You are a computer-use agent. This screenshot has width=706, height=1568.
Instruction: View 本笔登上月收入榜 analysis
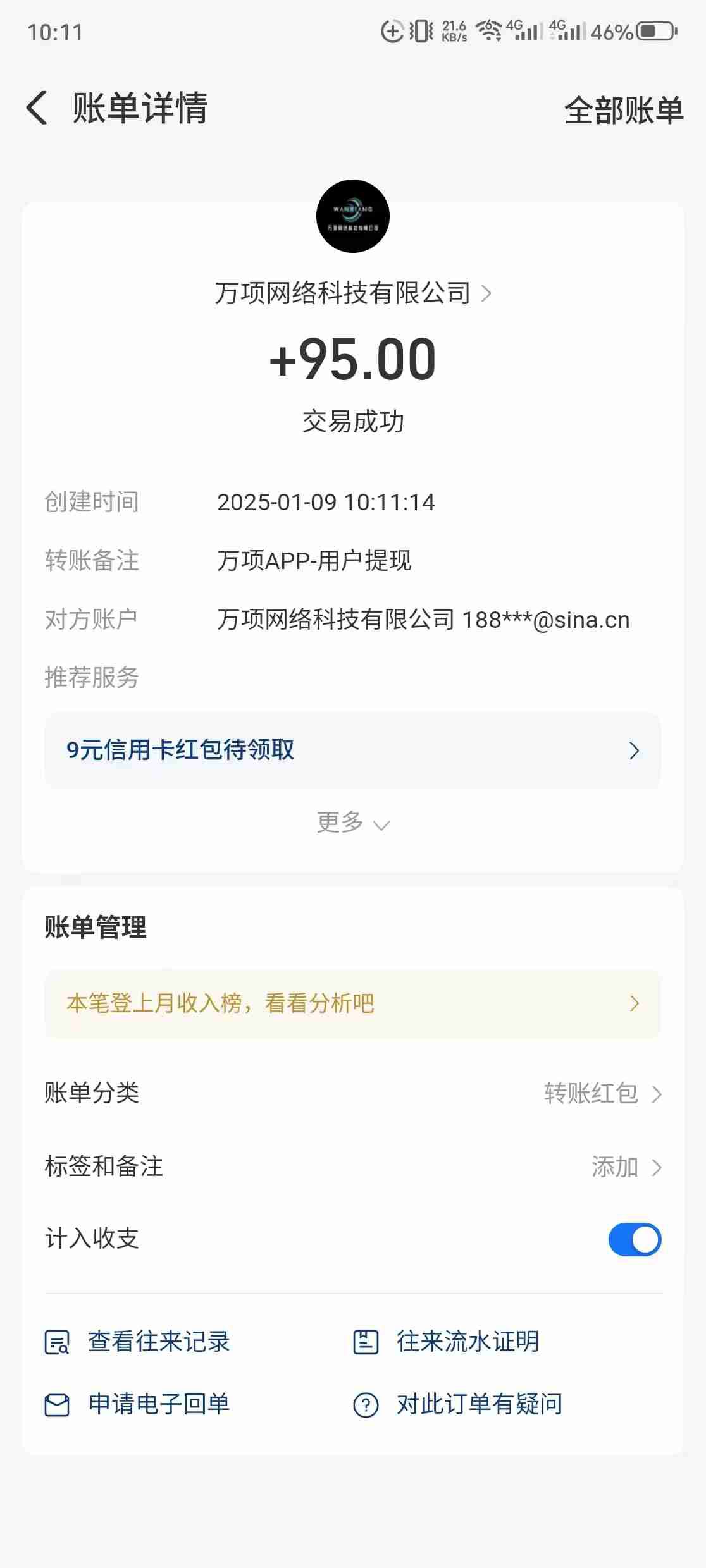[x=352, y=1003]
